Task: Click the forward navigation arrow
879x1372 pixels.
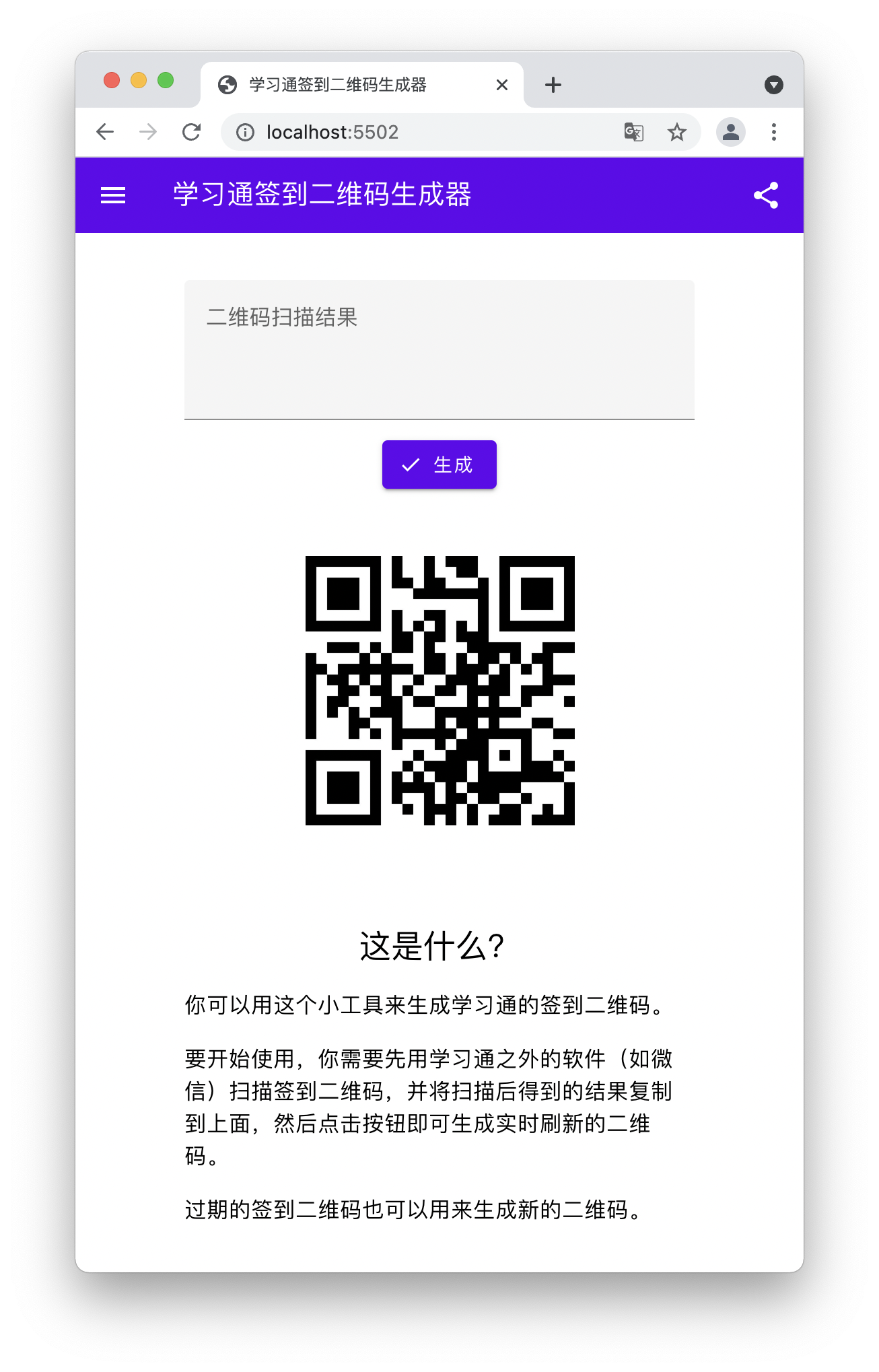Action: (147, 132)
